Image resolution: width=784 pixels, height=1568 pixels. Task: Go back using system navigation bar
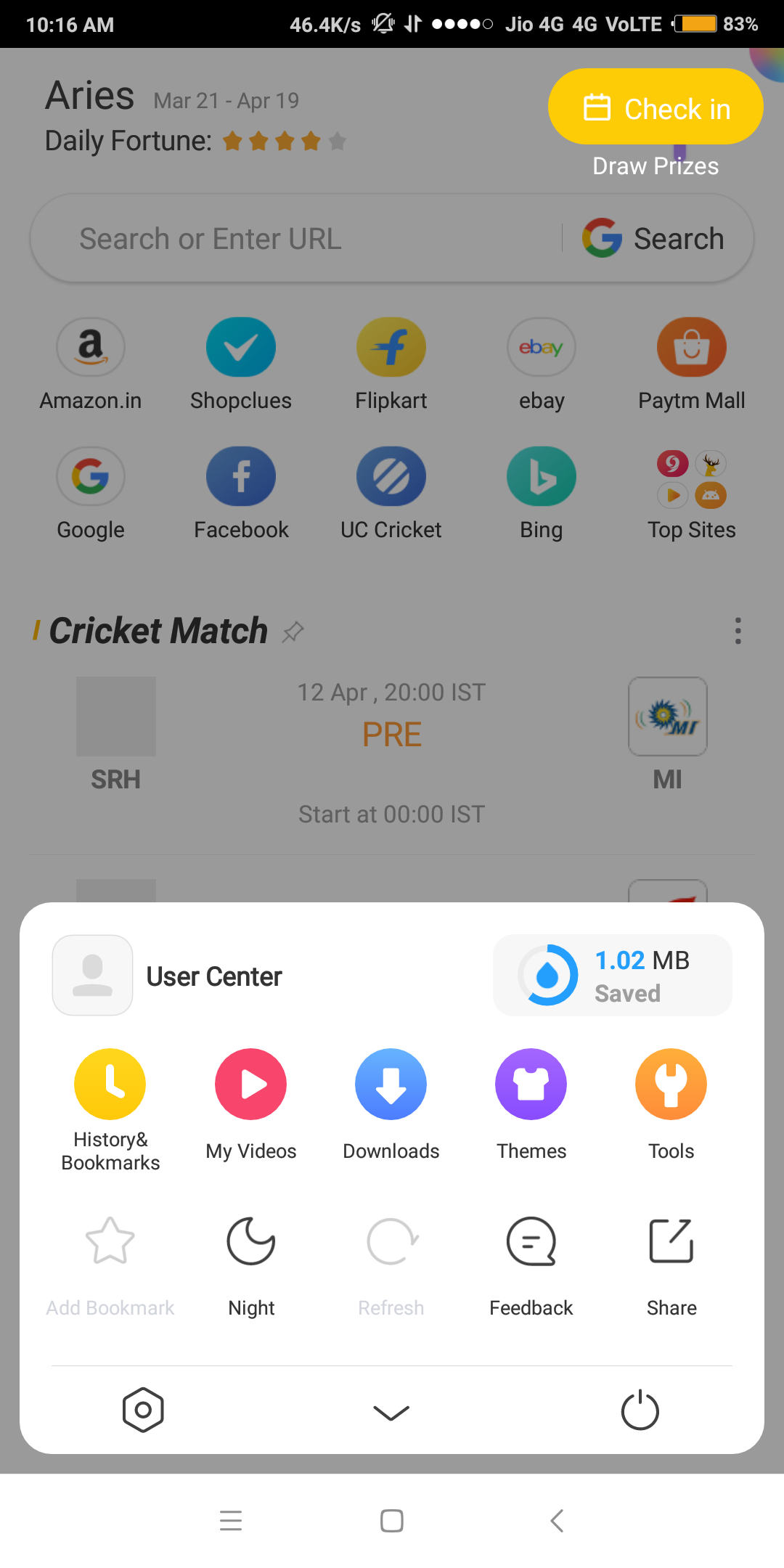tap(557, 1520)
